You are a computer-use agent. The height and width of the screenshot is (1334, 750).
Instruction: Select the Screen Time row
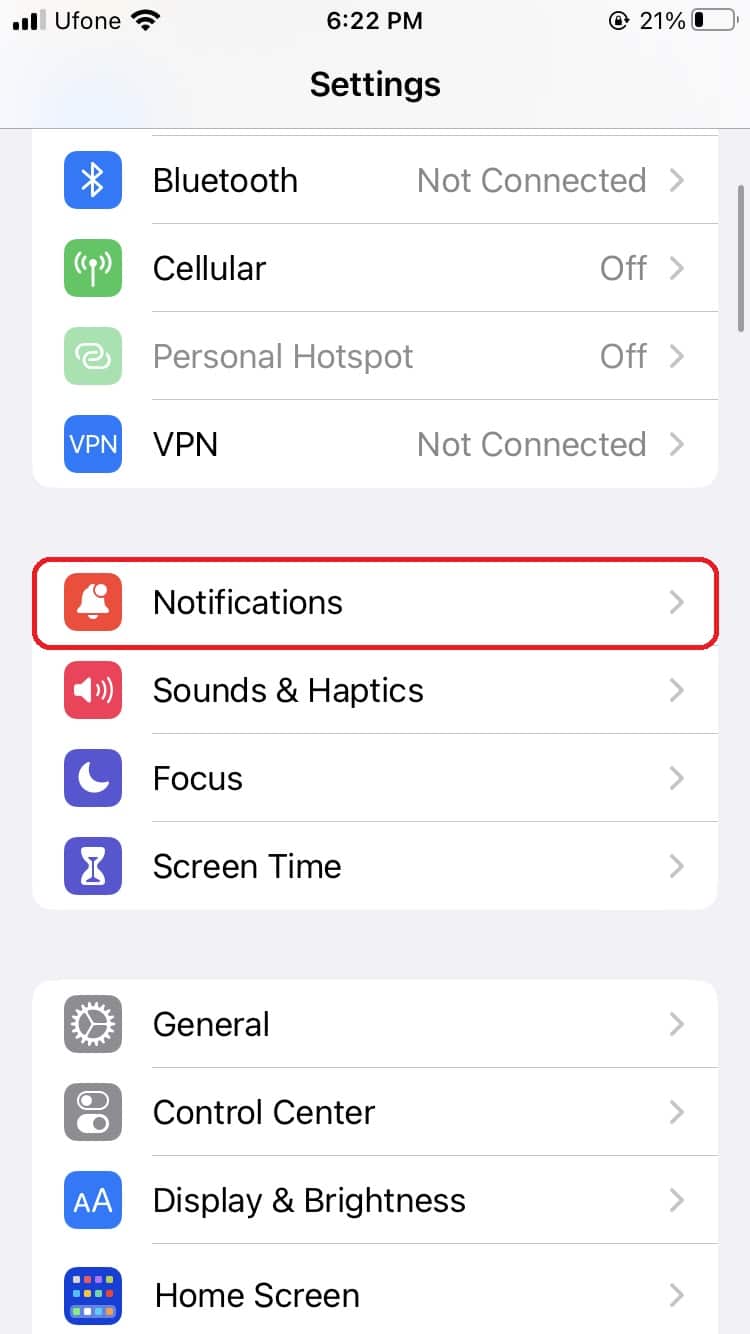375,866
